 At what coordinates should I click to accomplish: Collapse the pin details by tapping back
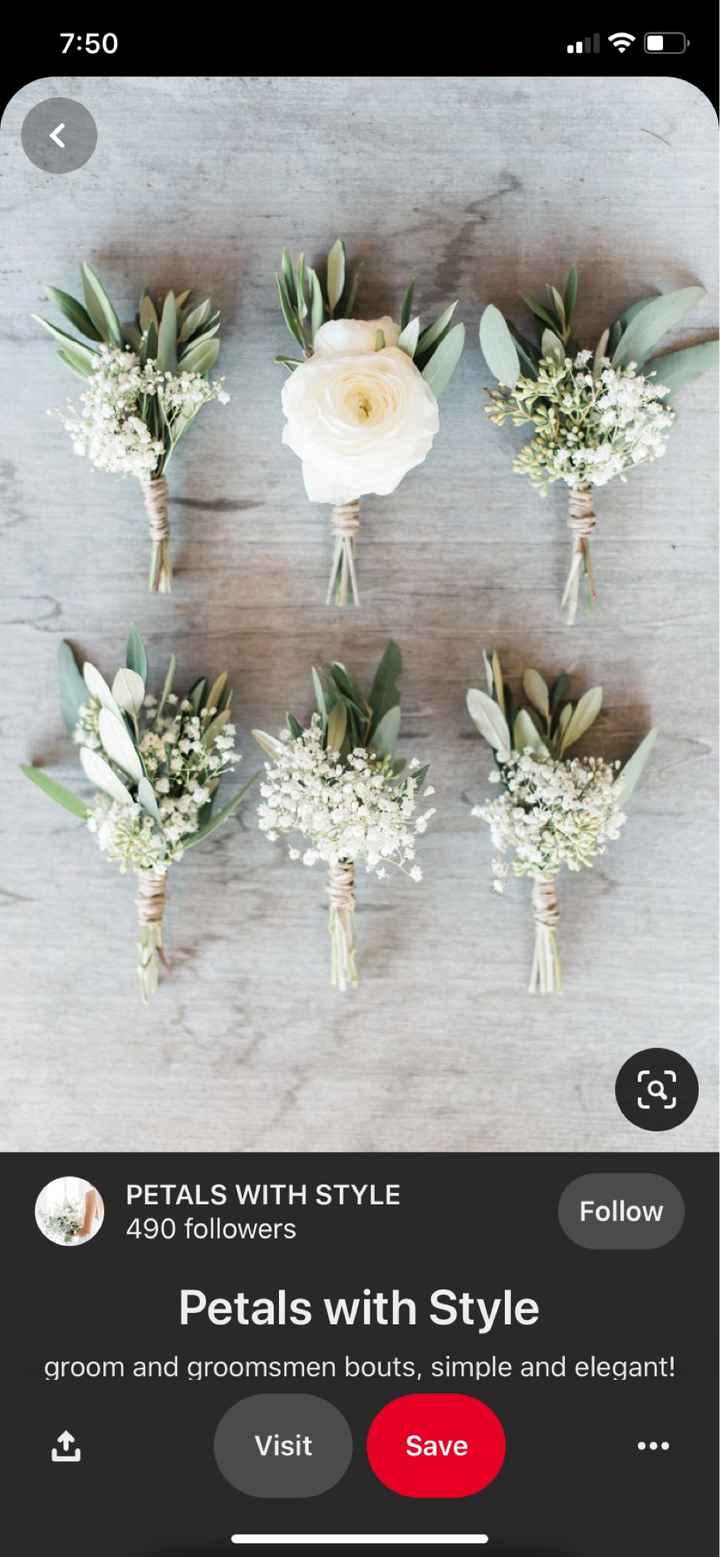pos(57,135)
